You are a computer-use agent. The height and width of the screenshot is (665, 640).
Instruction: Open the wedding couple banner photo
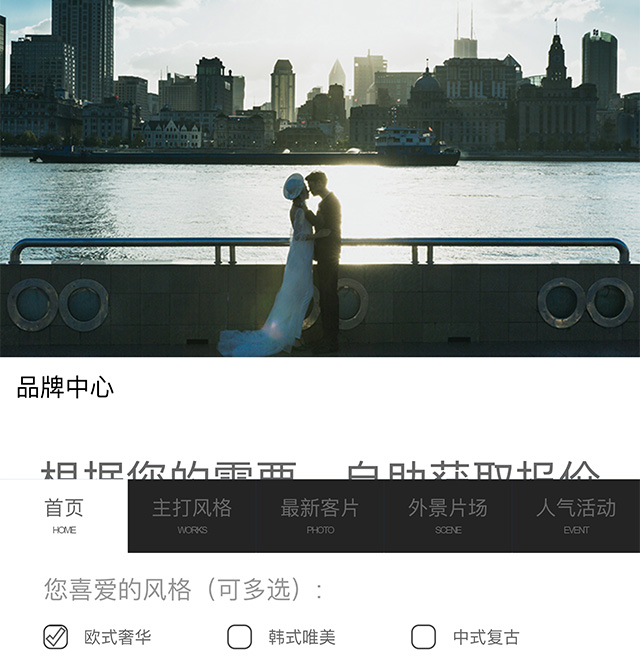tap(320, 178)
